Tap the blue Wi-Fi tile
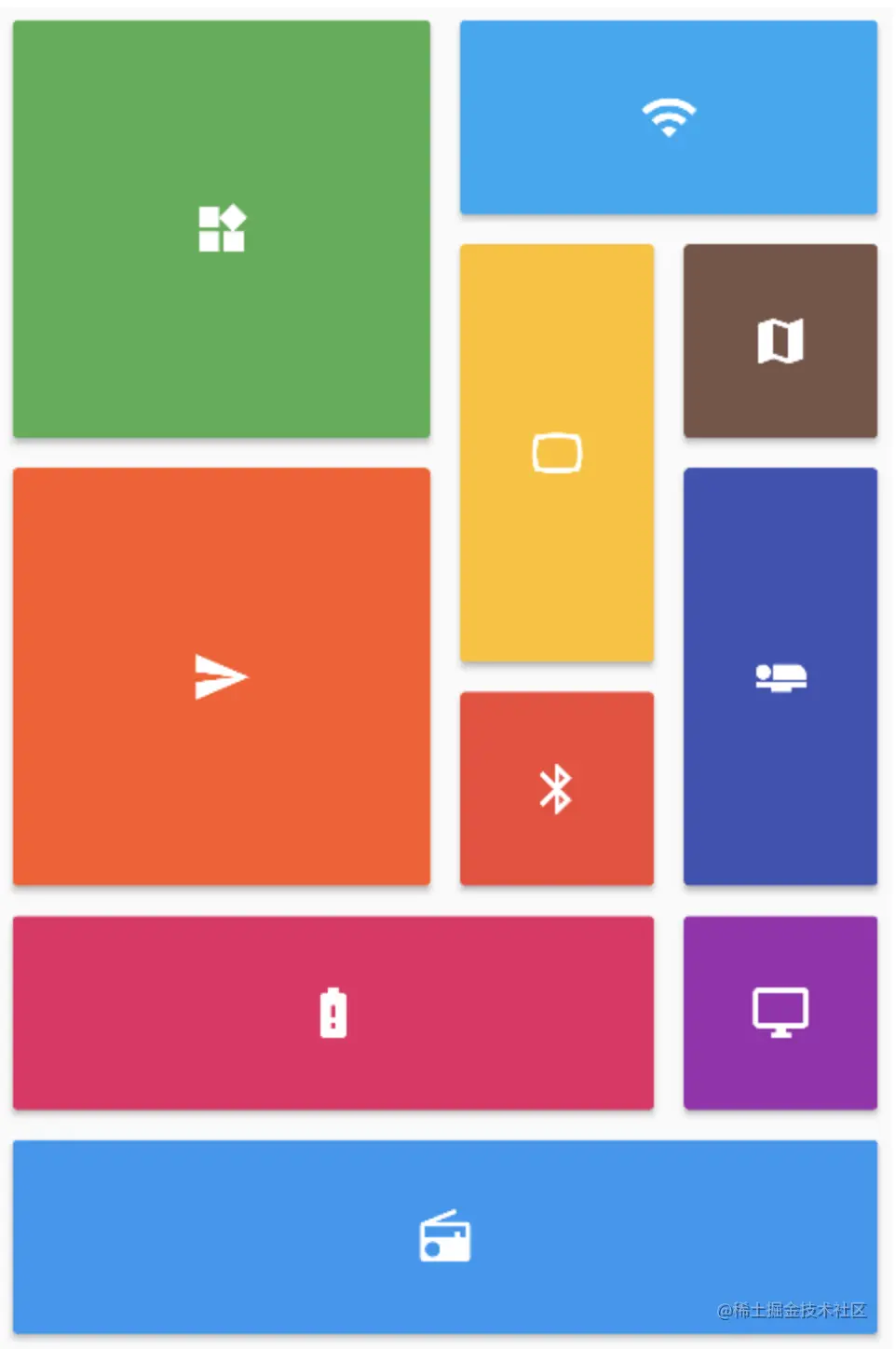The width and height of the screenshot is (896, 1349). click(x=668, y=117)
